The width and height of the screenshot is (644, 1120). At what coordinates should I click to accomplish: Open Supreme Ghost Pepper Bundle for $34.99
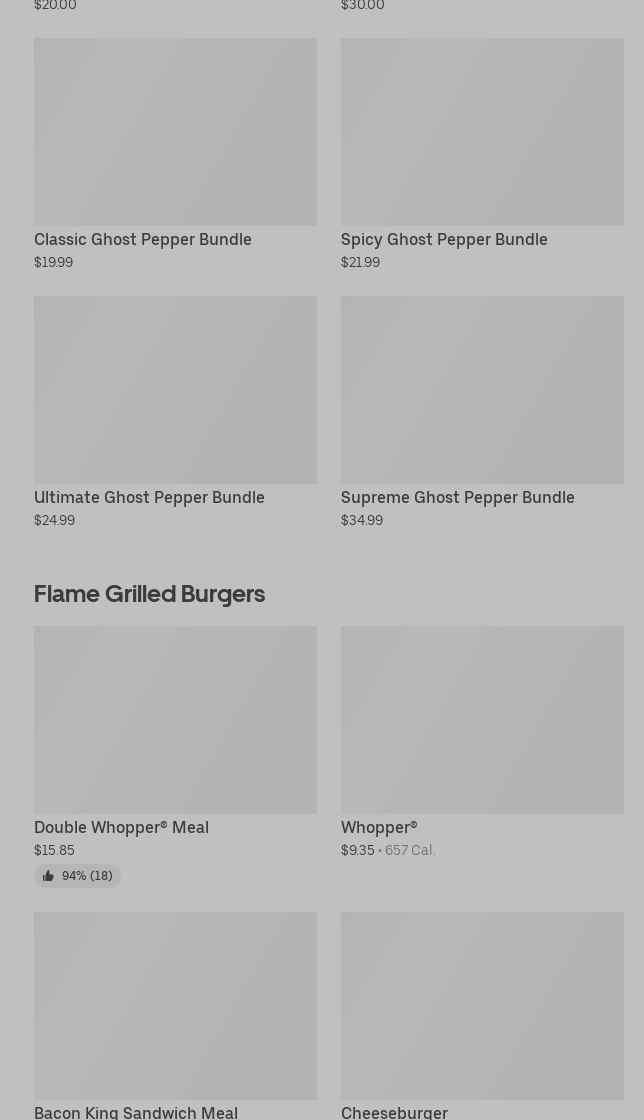click(x=482, y=412)
